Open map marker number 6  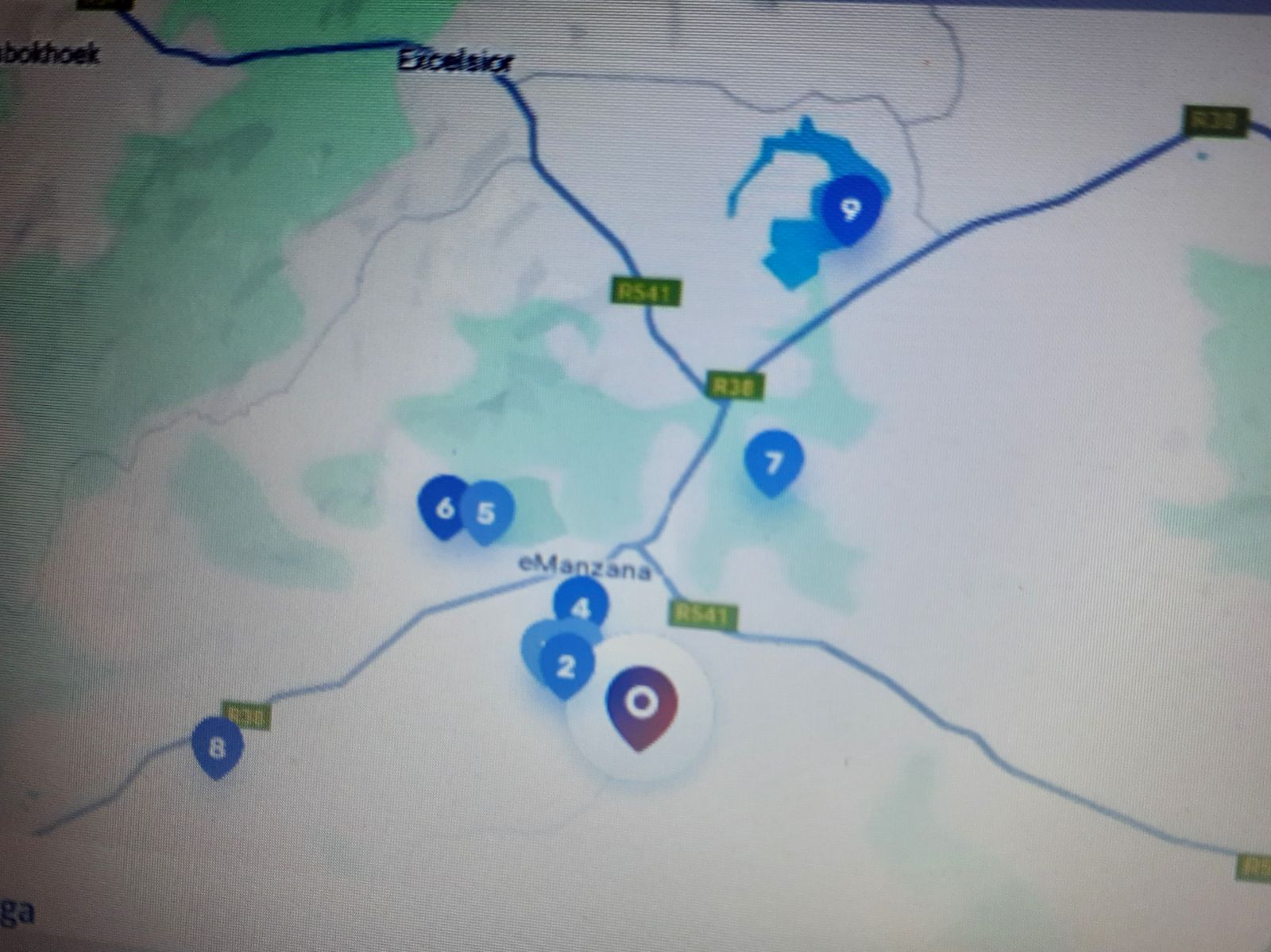click(442, 507)
